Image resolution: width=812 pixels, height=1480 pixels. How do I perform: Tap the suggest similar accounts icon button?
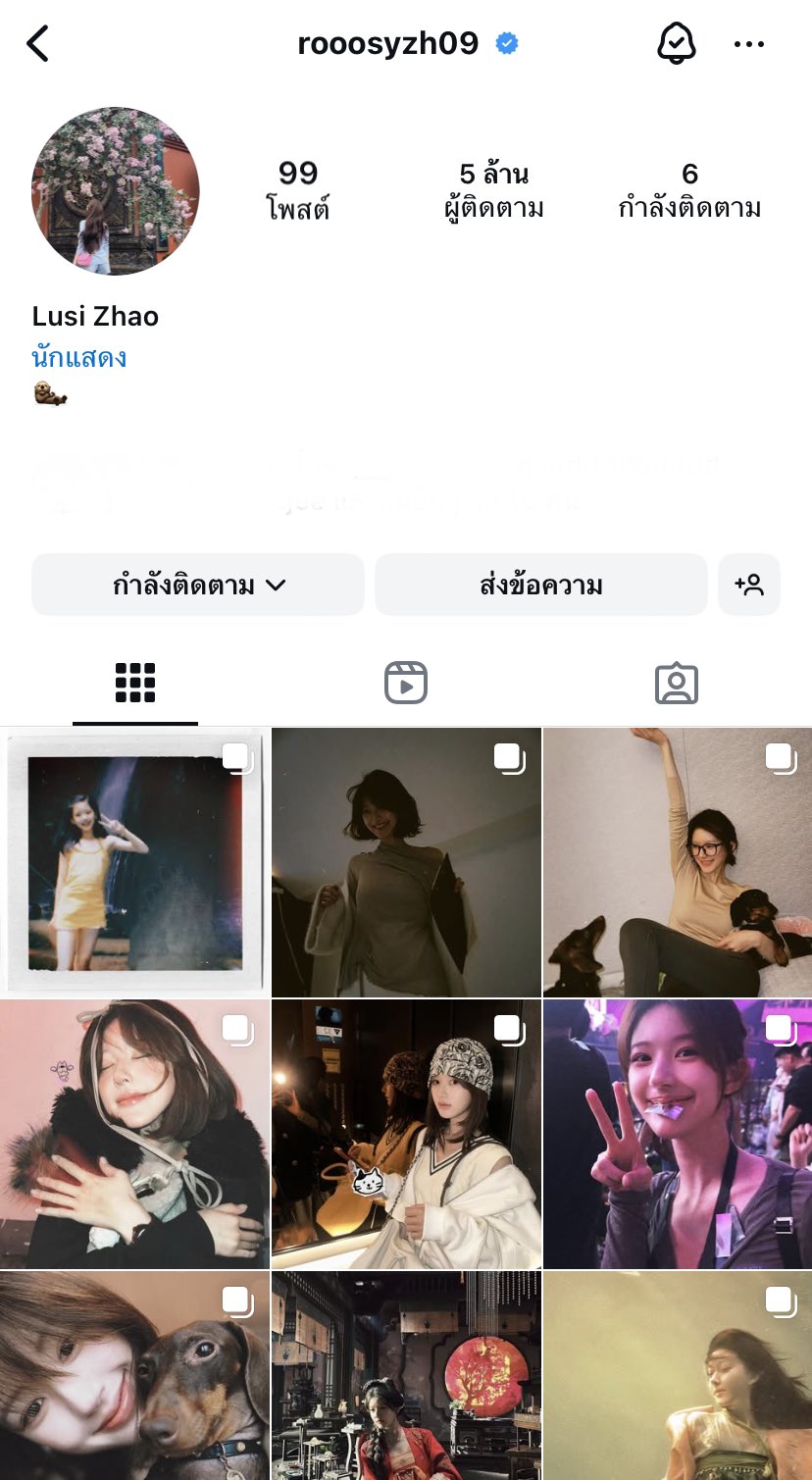pyautogui.click(x=749, y=586)
